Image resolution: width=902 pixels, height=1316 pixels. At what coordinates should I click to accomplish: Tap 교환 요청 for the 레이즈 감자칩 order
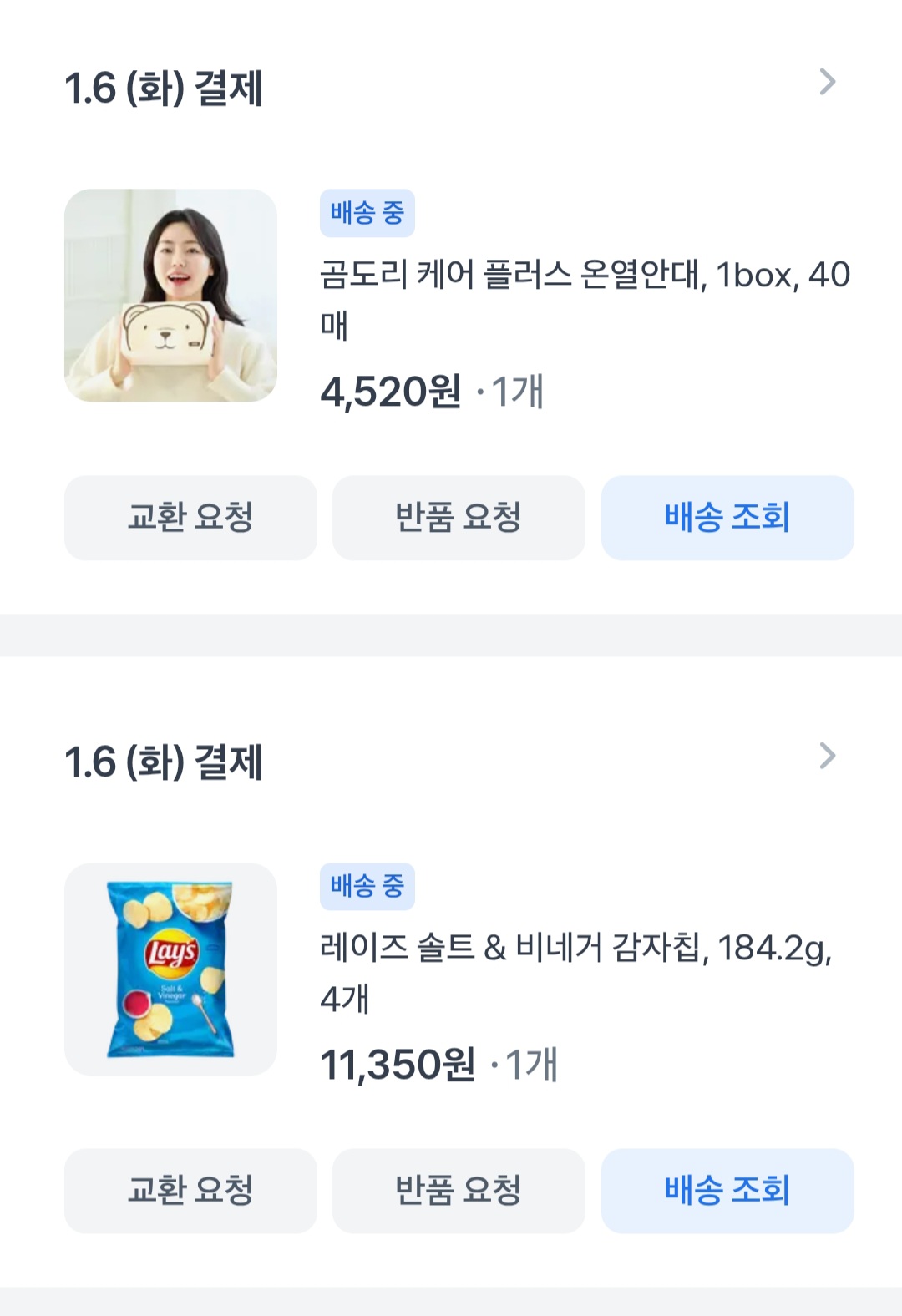tap(190, 1191)
